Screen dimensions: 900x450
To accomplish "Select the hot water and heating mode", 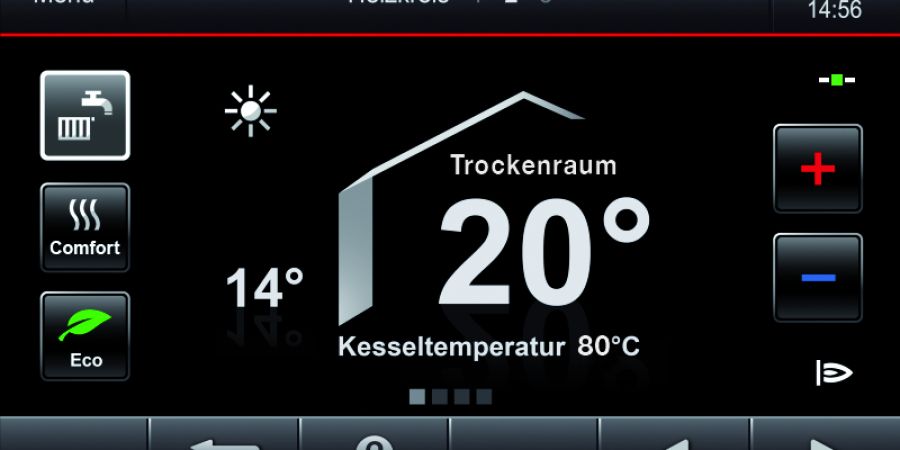I will click(85, 115).
